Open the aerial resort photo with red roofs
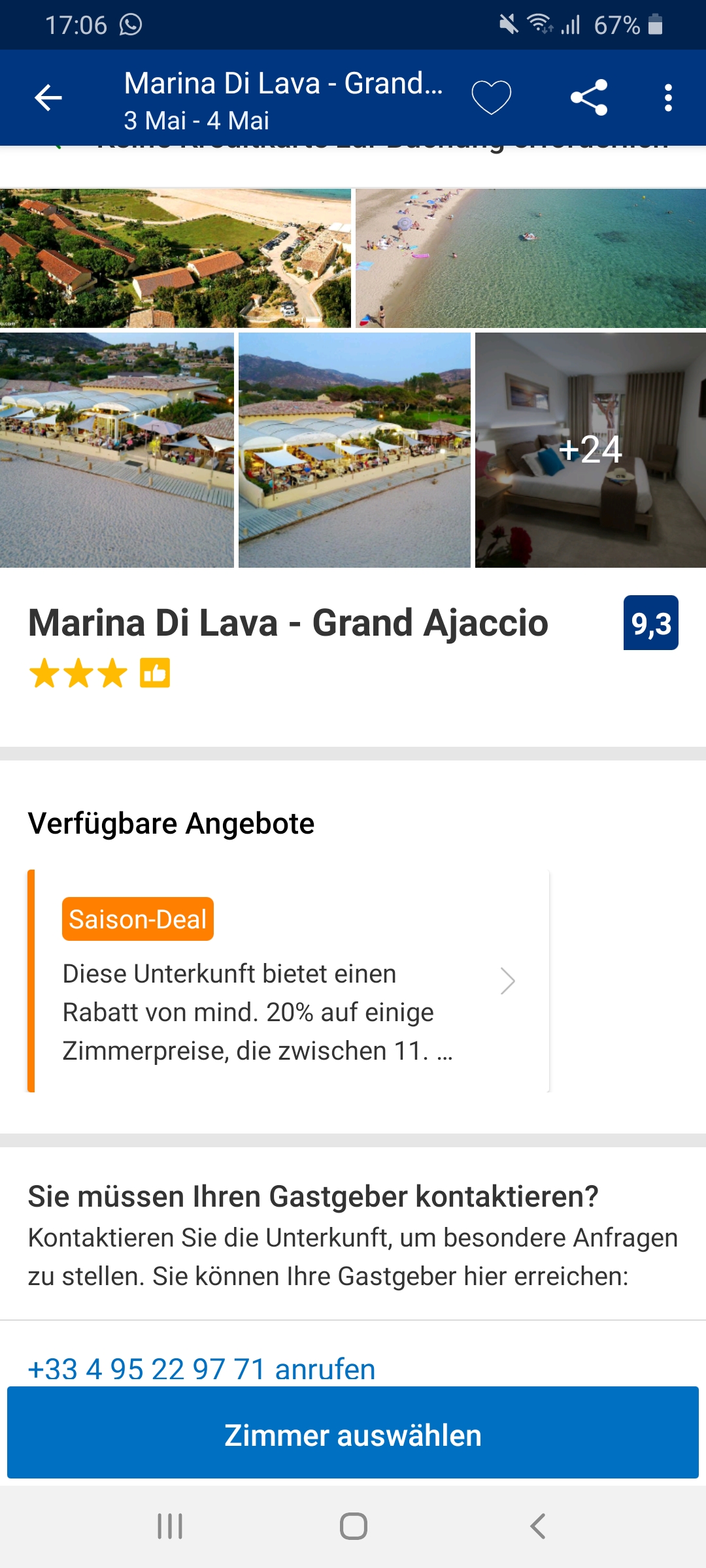 click(175, 258)
